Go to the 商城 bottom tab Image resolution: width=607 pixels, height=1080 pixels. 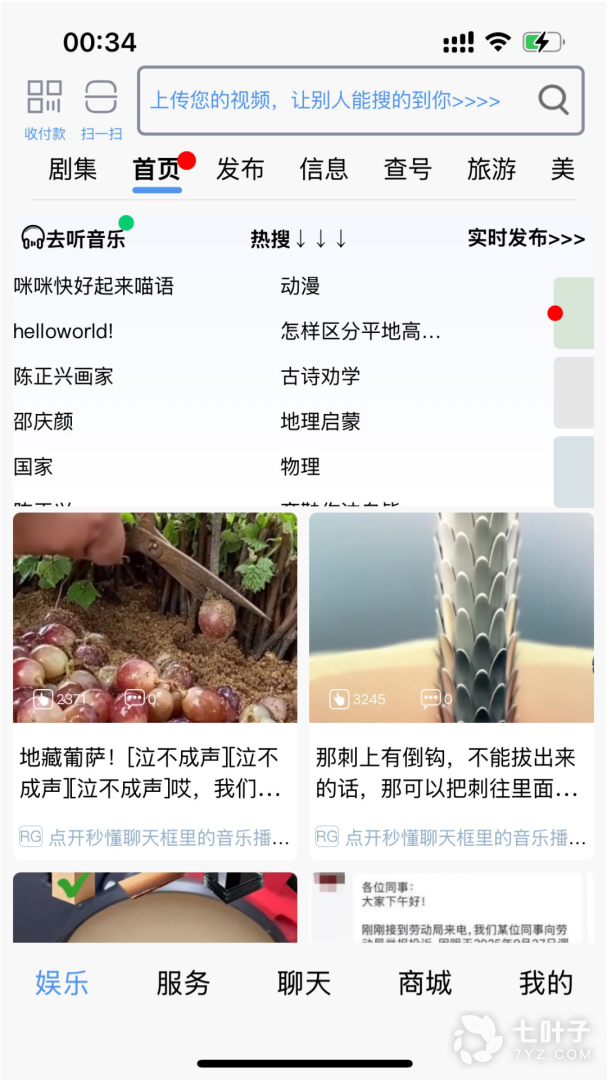(425, 983)
